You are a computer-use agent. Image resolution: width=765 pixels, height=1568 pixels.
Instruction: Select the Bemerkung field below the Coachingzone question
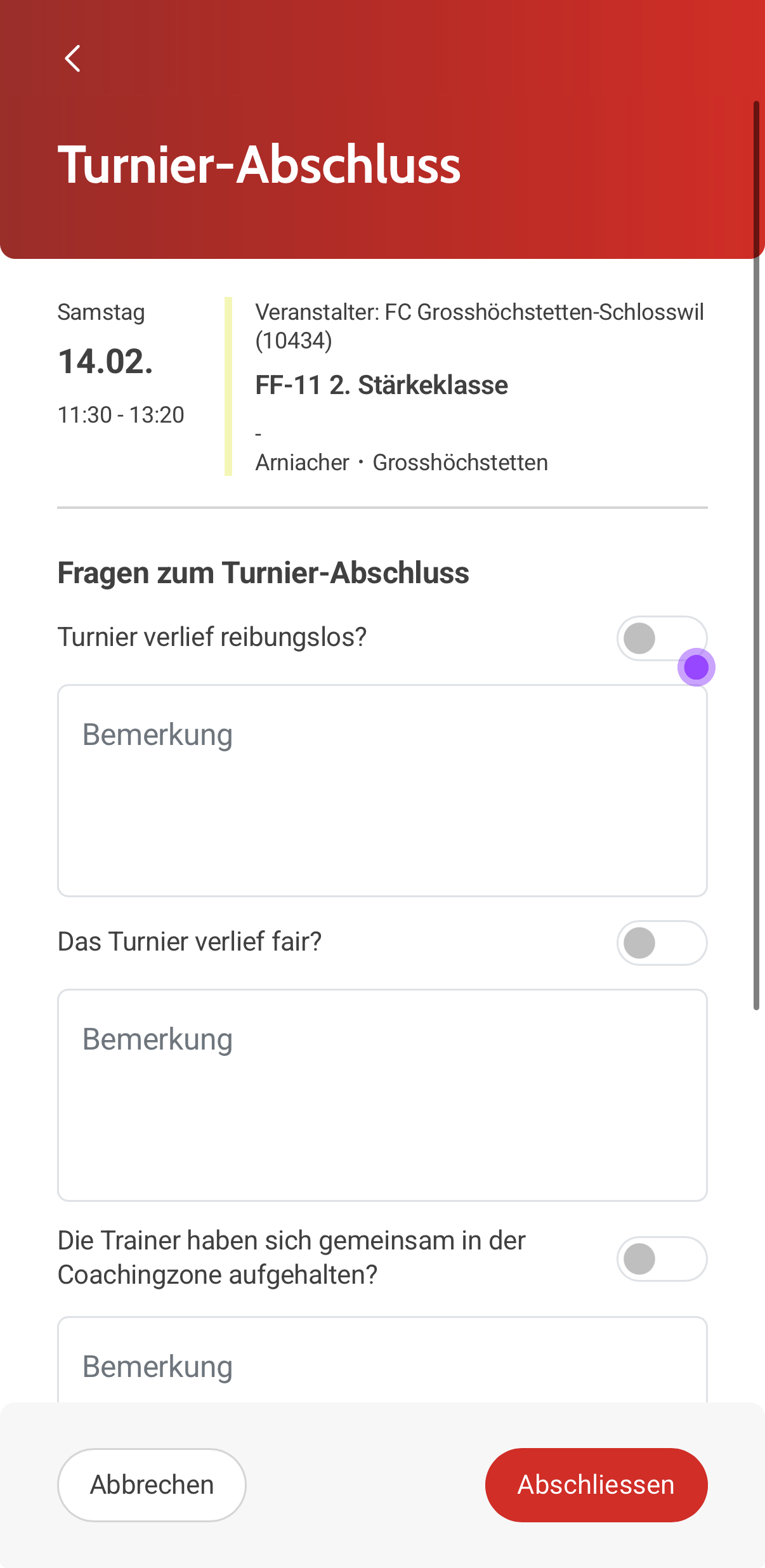coord(382,1364)
